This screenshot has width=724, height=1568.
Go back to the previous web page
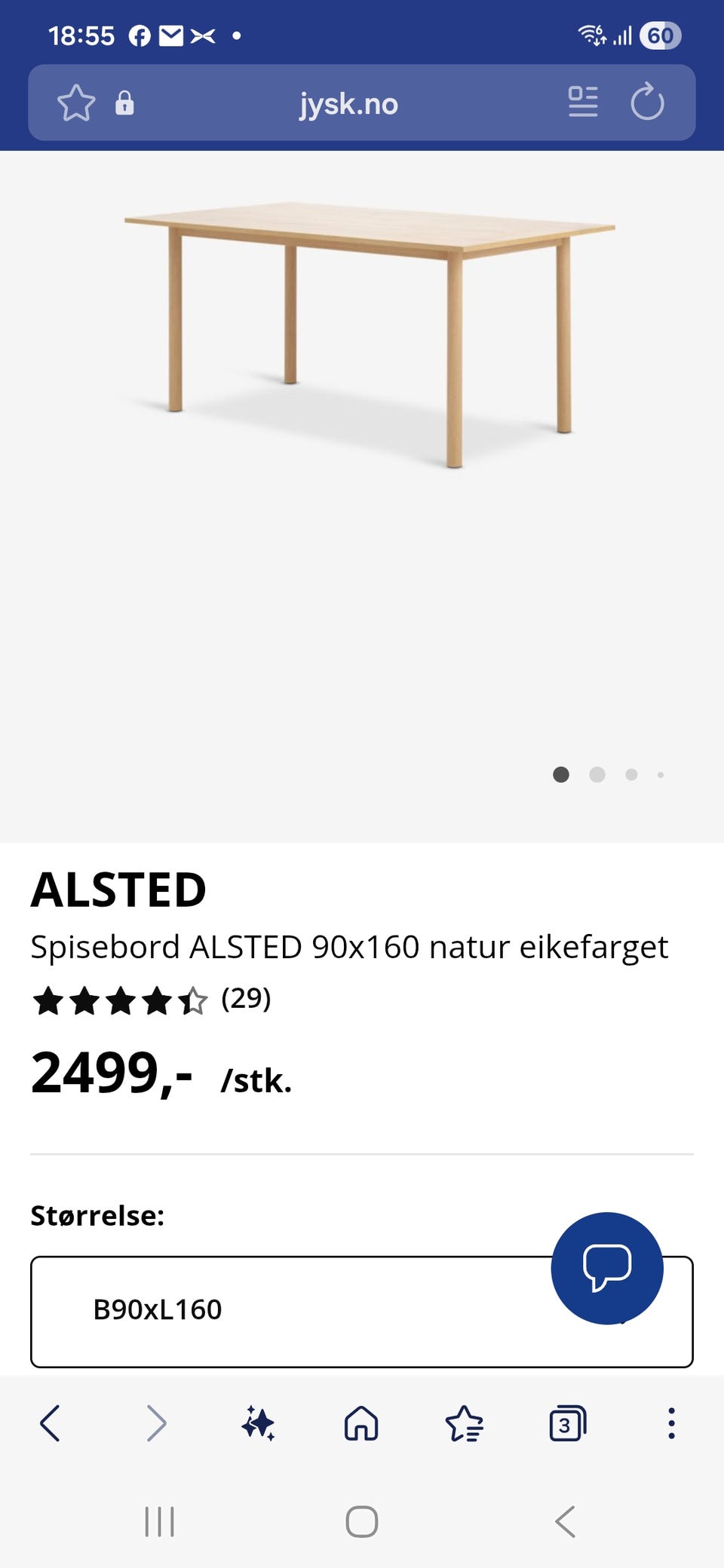50,1423
